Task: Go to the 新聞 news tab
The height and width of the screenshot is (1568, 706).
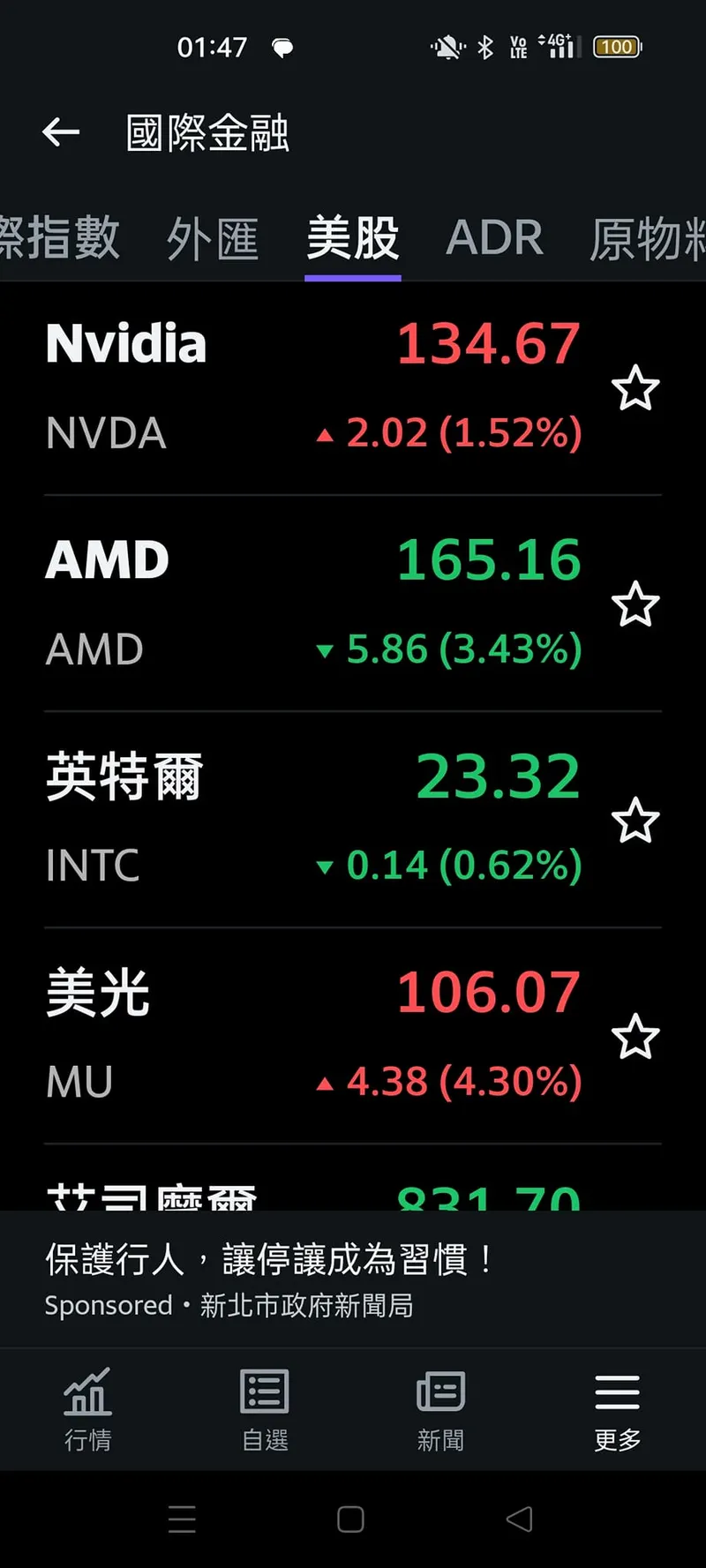Action: coord(440,1409)
